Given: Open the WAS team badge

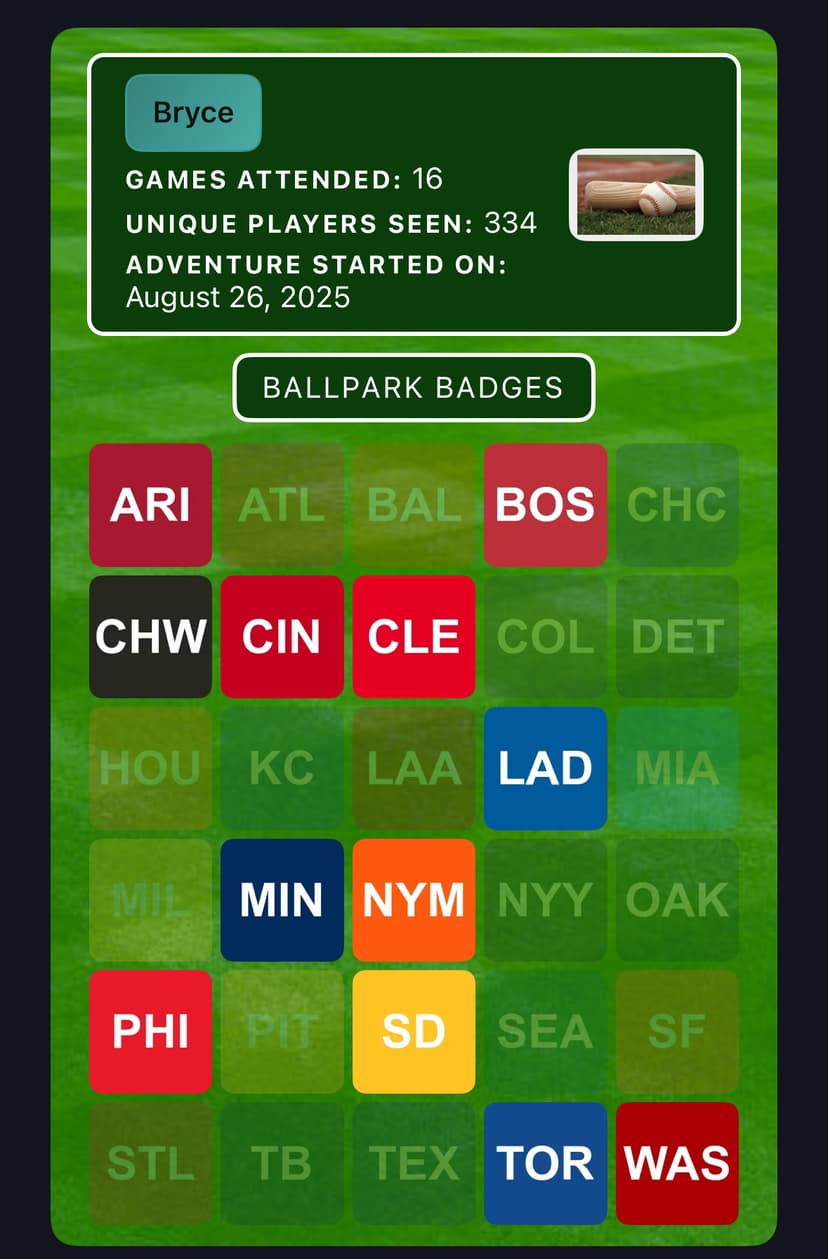Looking at the screenshot, I should [677, 1163].
